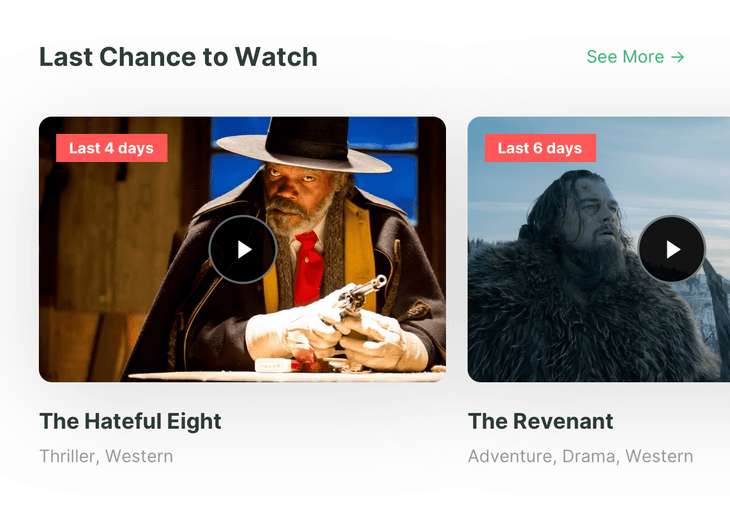Open the See More link
This screenshot has width=730, height=514.
tap(635, 57)
